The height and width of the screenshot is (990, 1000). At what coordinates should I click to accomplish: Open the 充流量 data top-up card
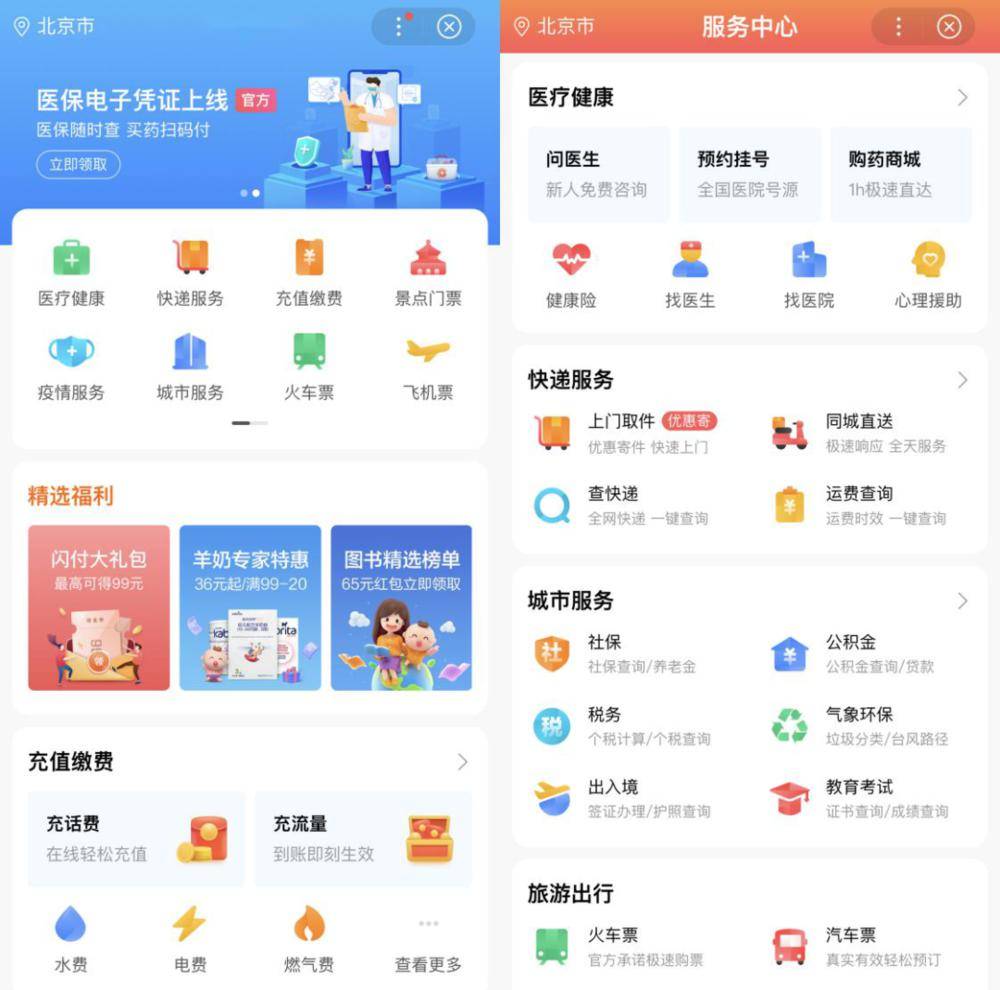363,838
